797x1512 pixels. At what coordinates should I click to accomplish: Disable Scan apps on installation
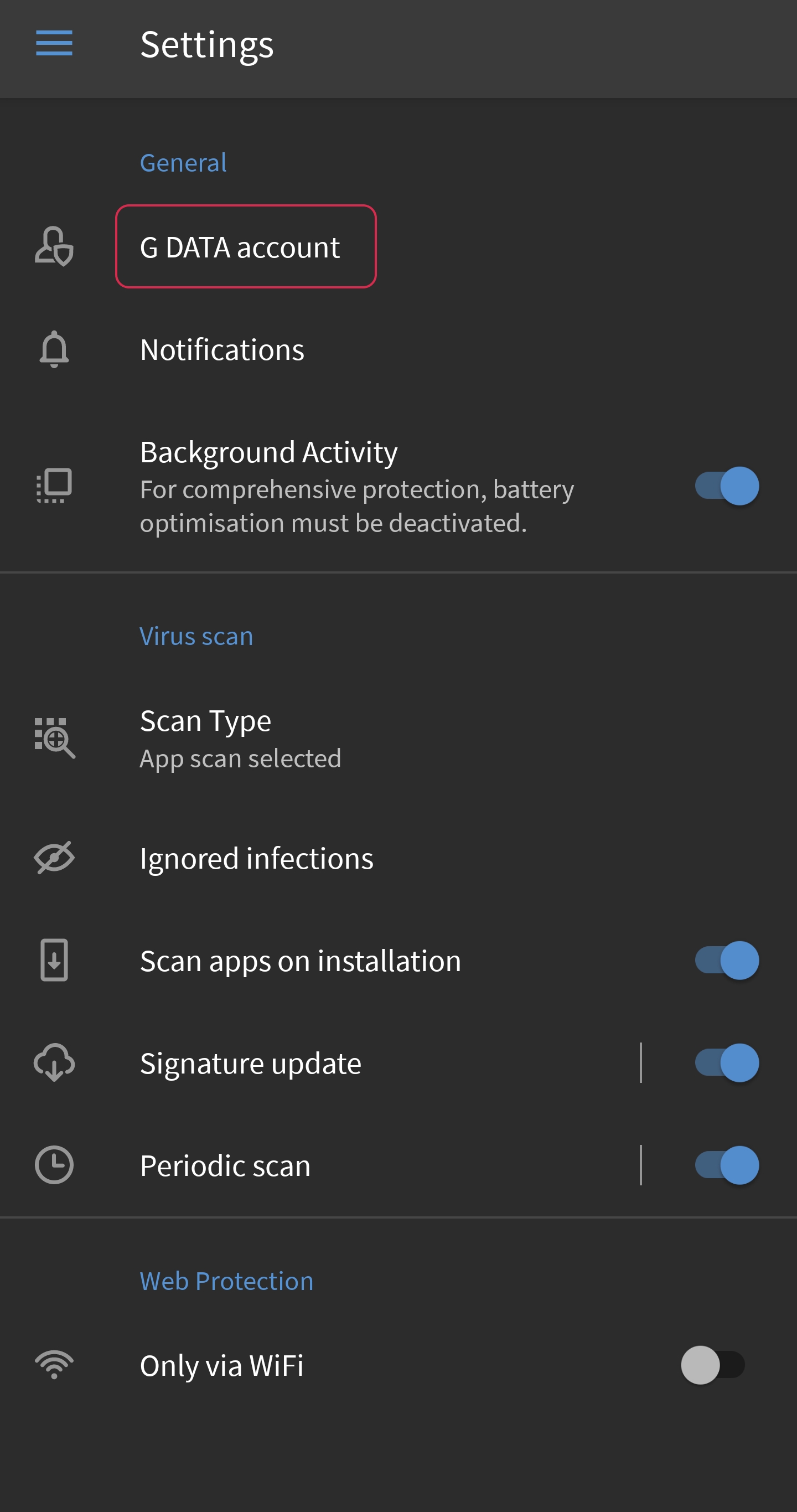[x=727, y=961]
